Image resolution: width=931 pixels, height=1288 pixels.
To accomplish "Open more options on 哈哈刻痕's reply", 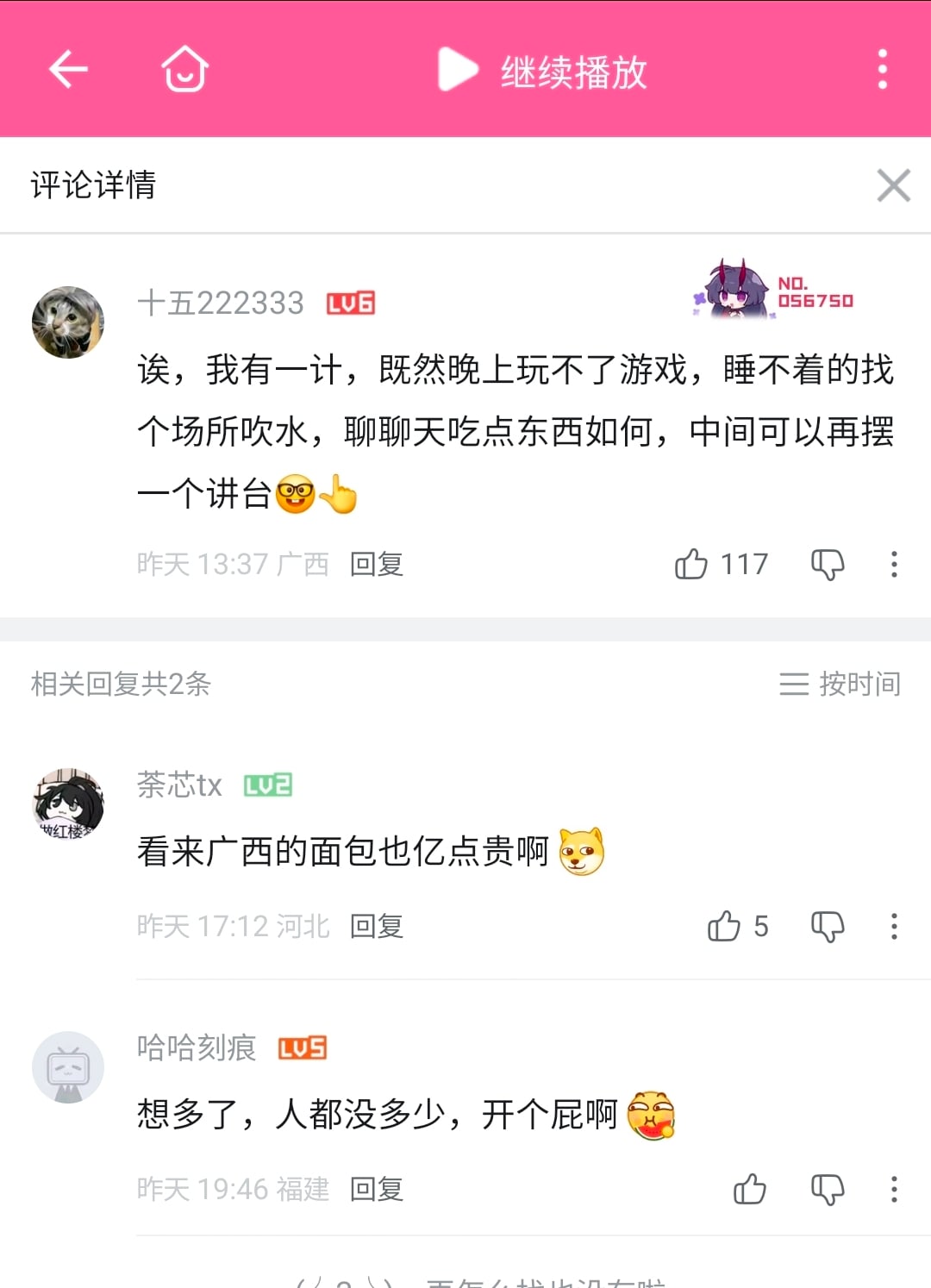I will (894, 1190).
